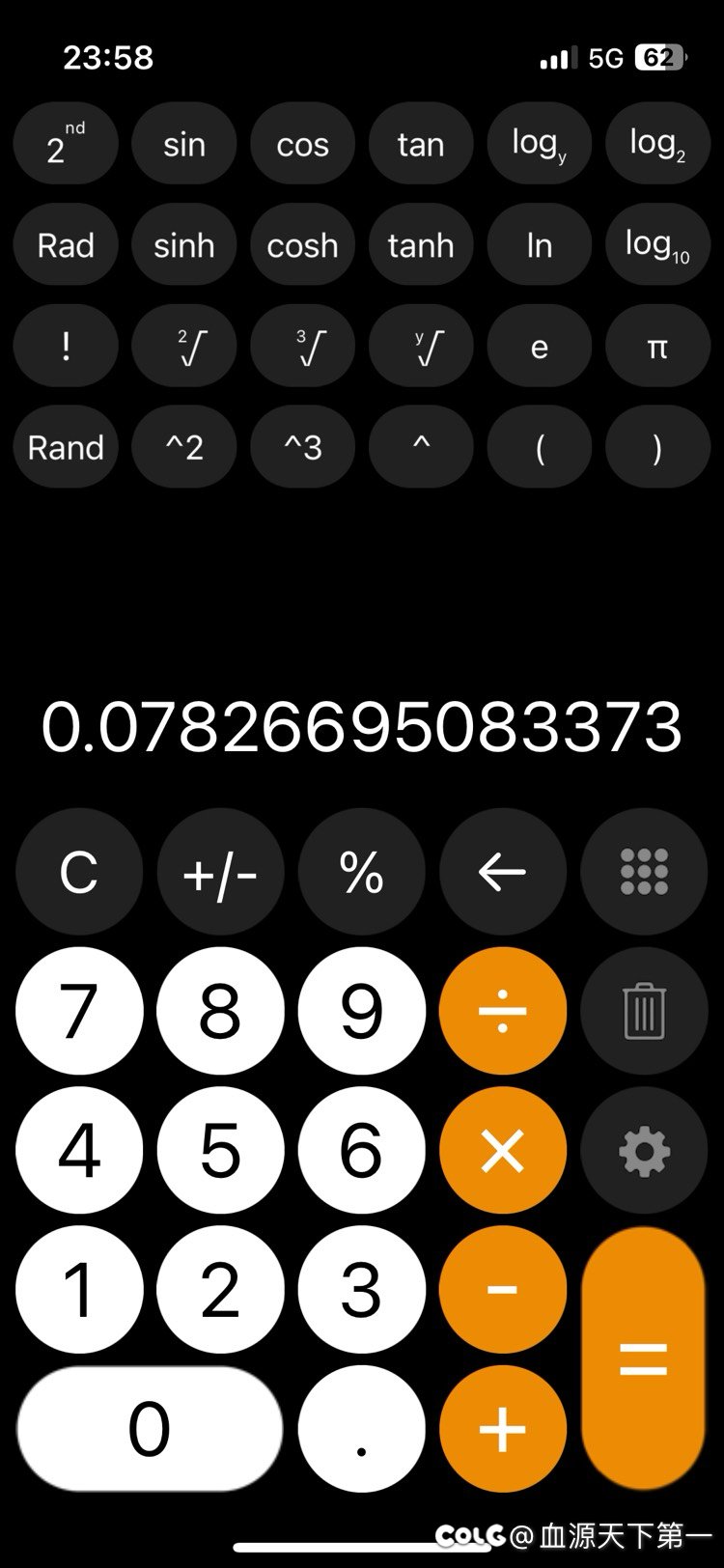Viewport: 724px width, 1568px height.
Task: Open calculator settings gear
Action: click(644, 1150)
